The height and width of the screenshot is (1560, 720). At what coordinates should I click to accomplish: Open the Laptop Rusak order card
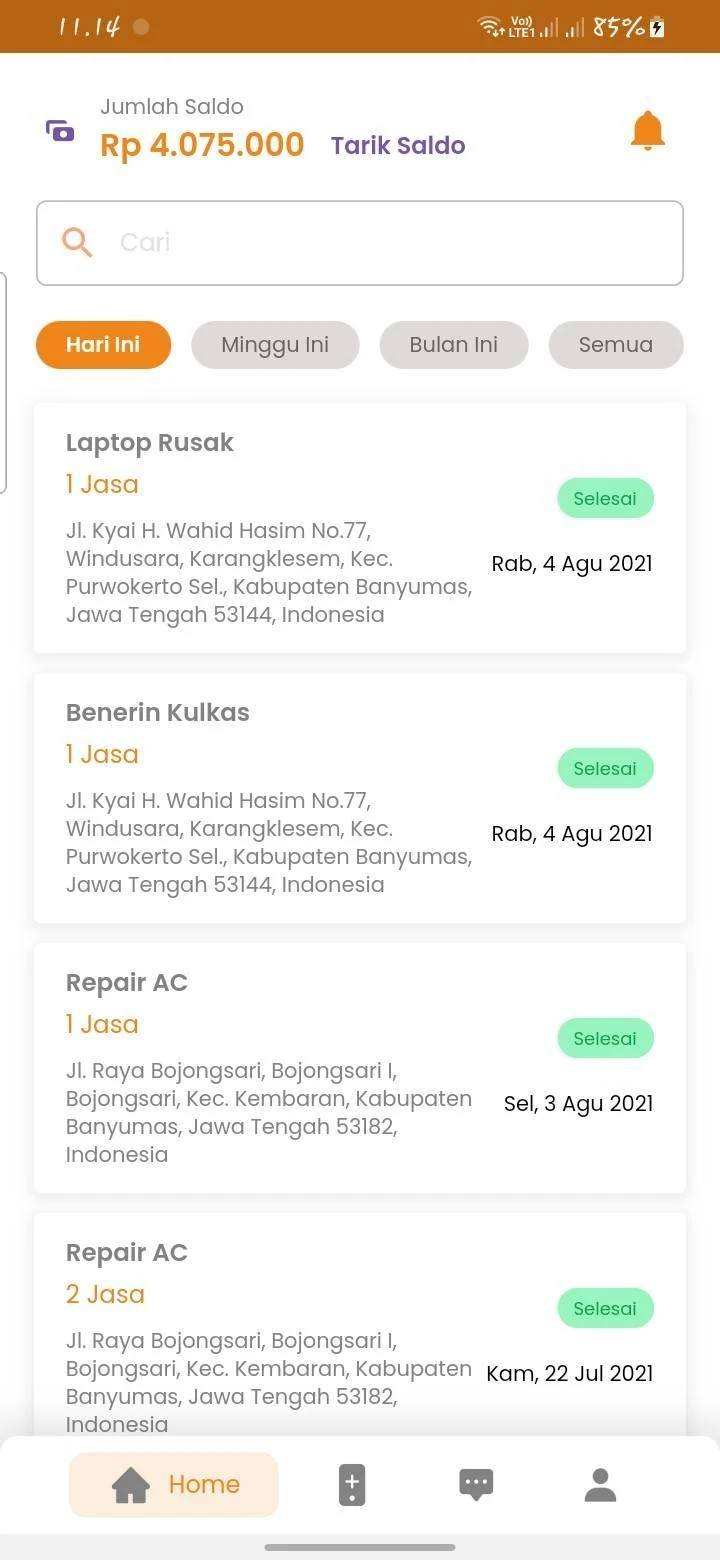[360, 528]
